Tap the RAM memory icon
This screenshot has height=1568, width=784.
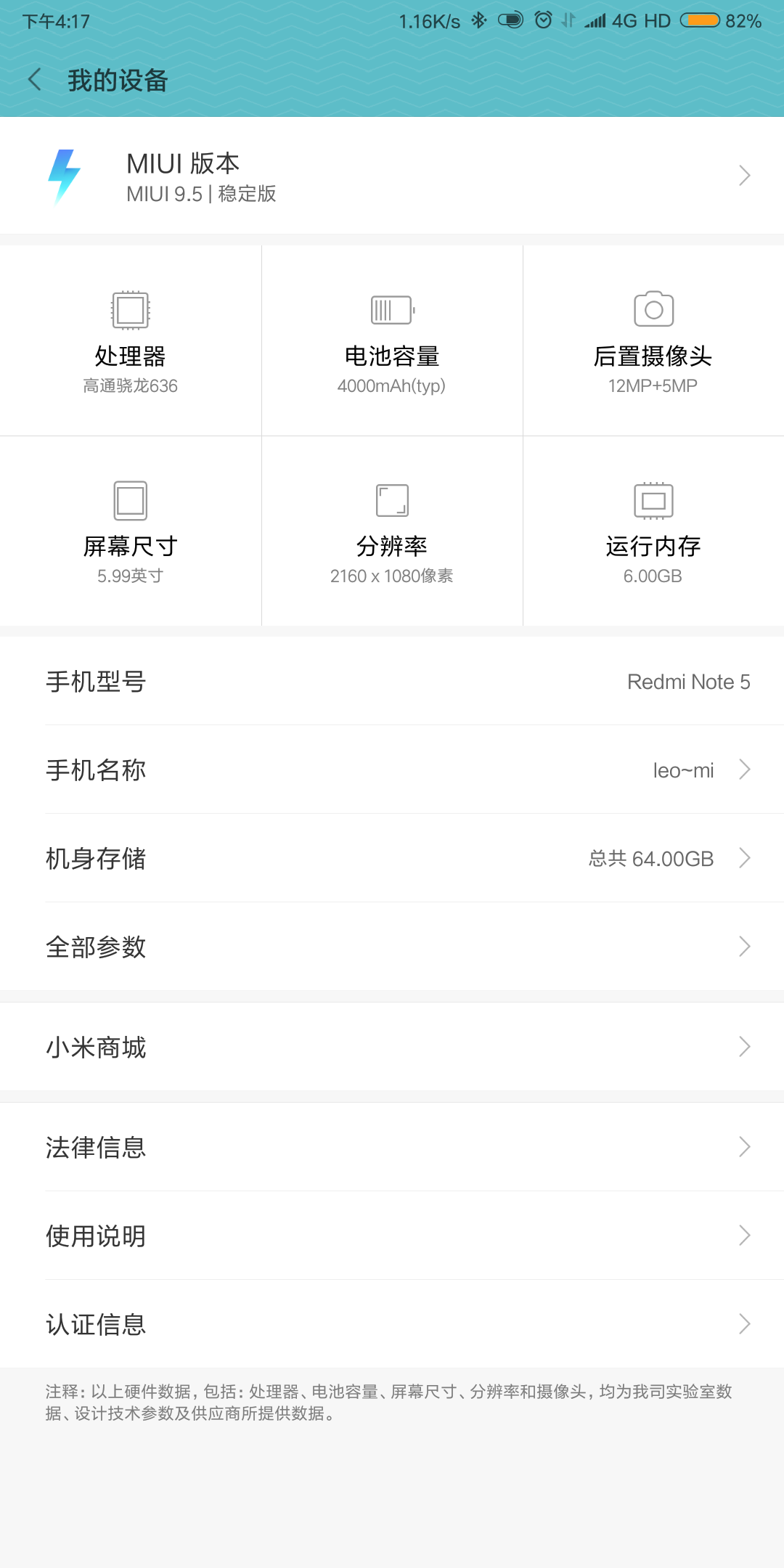coord(653,501)
